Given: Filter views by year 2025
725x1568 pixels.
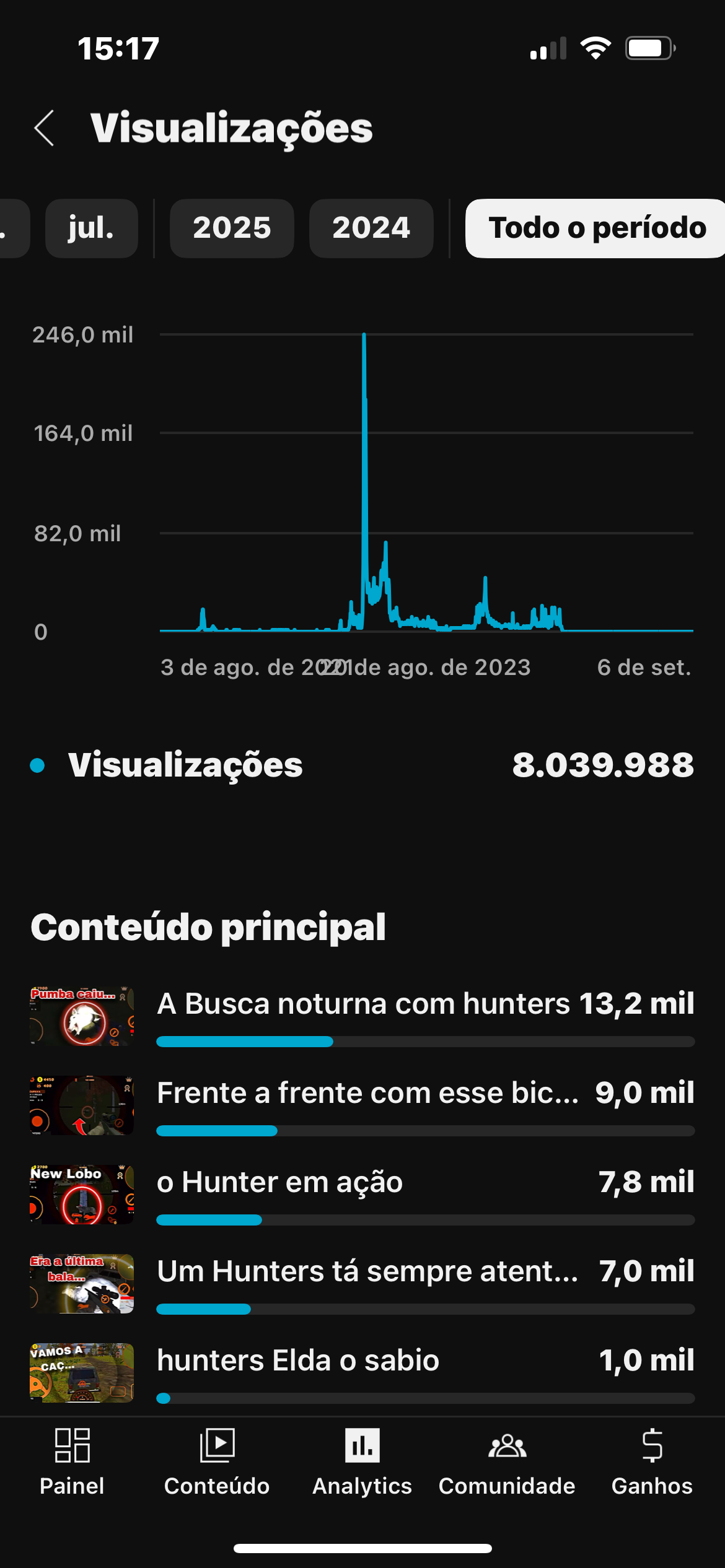Looking at the screenshot, I should [x=232, y=228].
